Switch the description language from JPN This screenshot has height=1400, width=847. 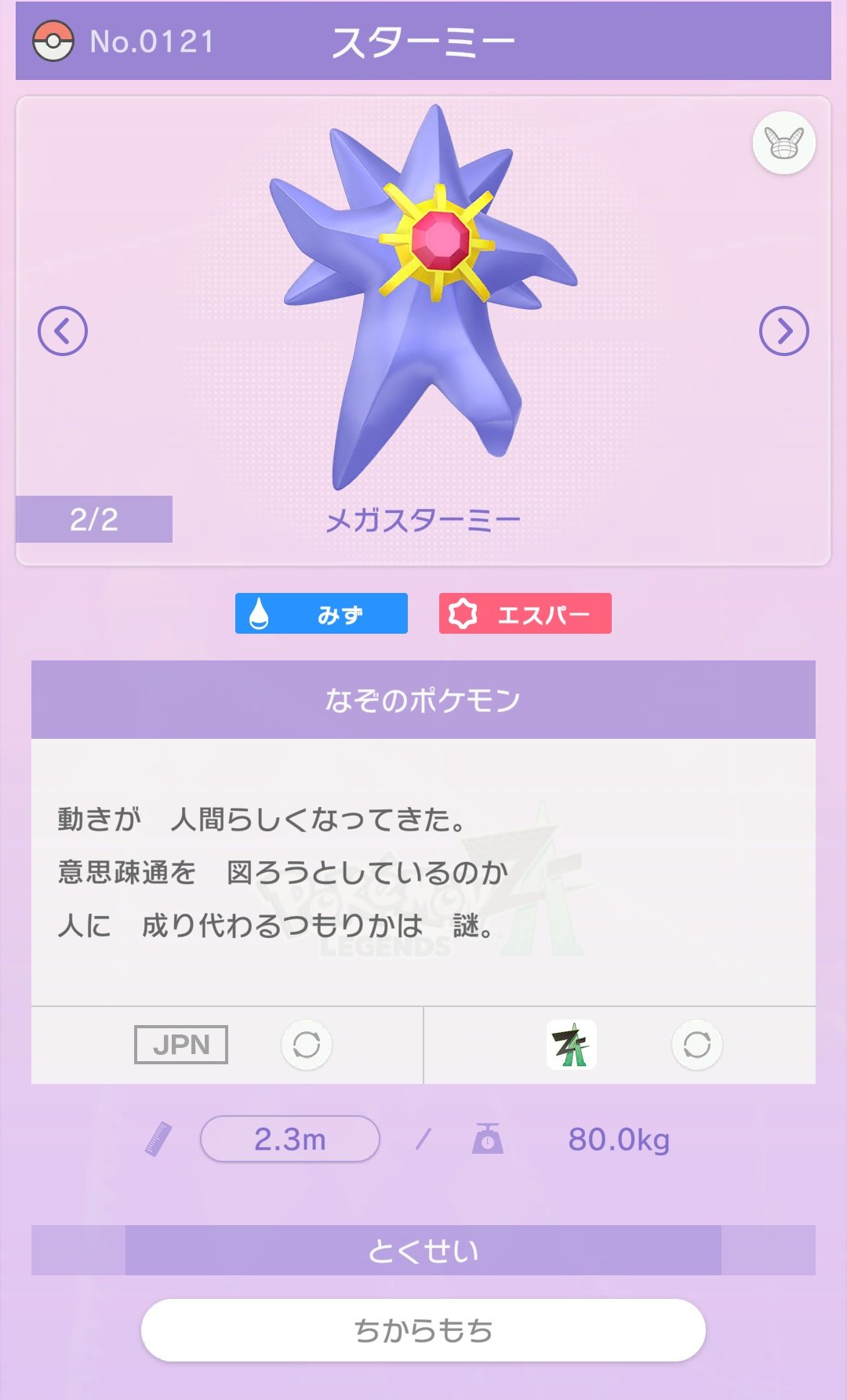point(307,1045)
